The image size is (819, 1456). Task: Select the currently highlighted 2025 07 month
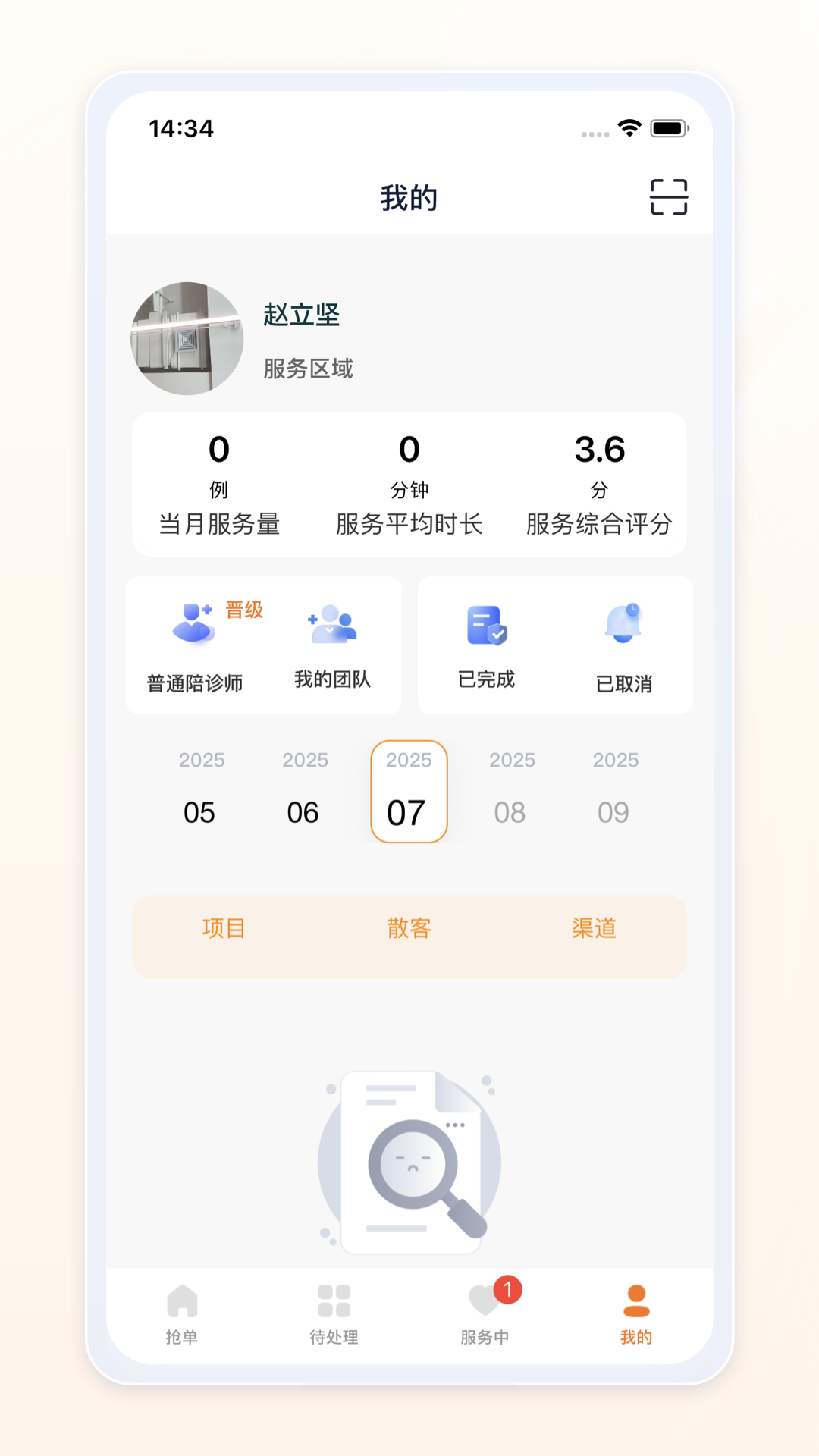click(409, 792)
